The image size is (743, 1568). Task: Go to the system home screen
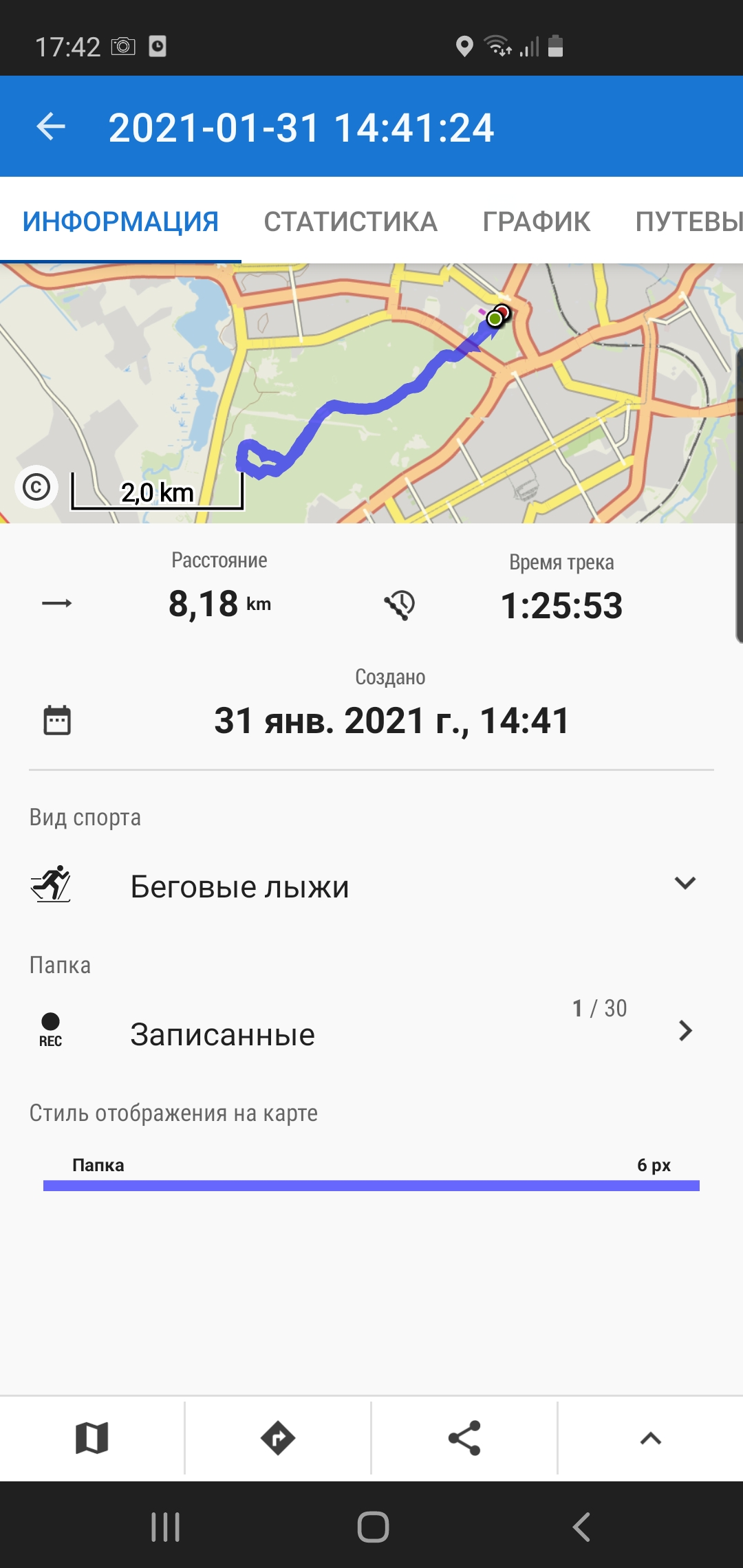[x=373, y=1527]
